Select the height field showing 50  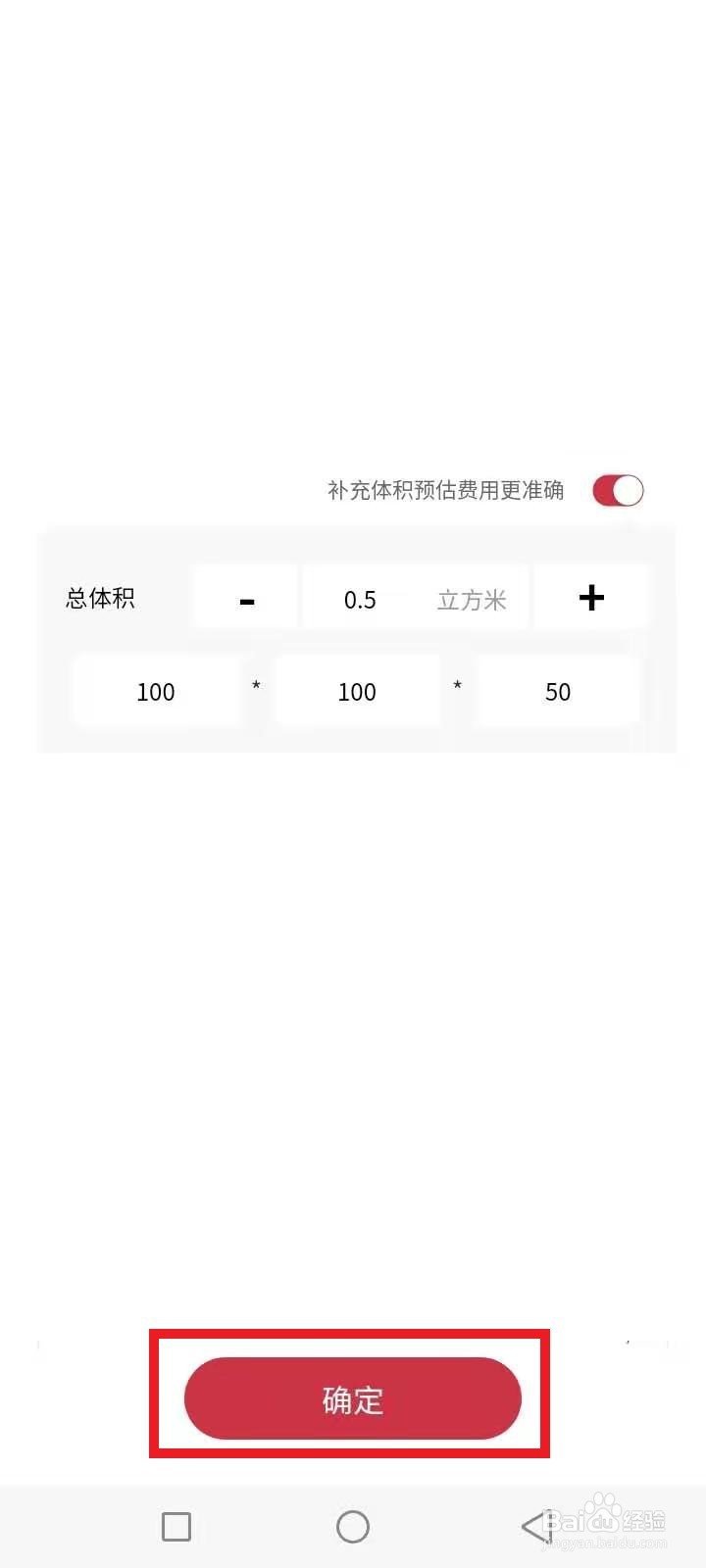click(x=557, y=691)
